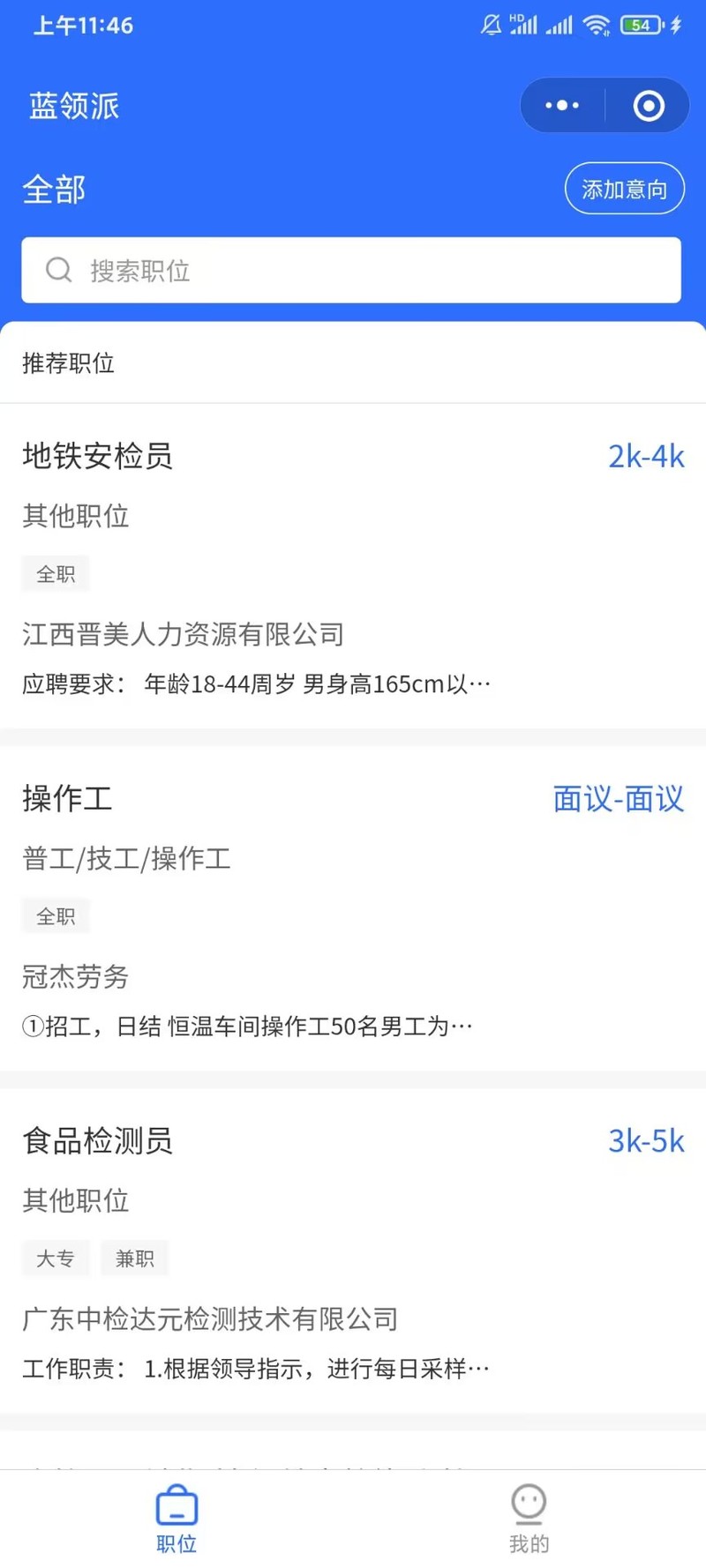This screenshot has width=706, height=1568.
Task: Switch to the 我的 tab
Action: tap(529, 1519)
